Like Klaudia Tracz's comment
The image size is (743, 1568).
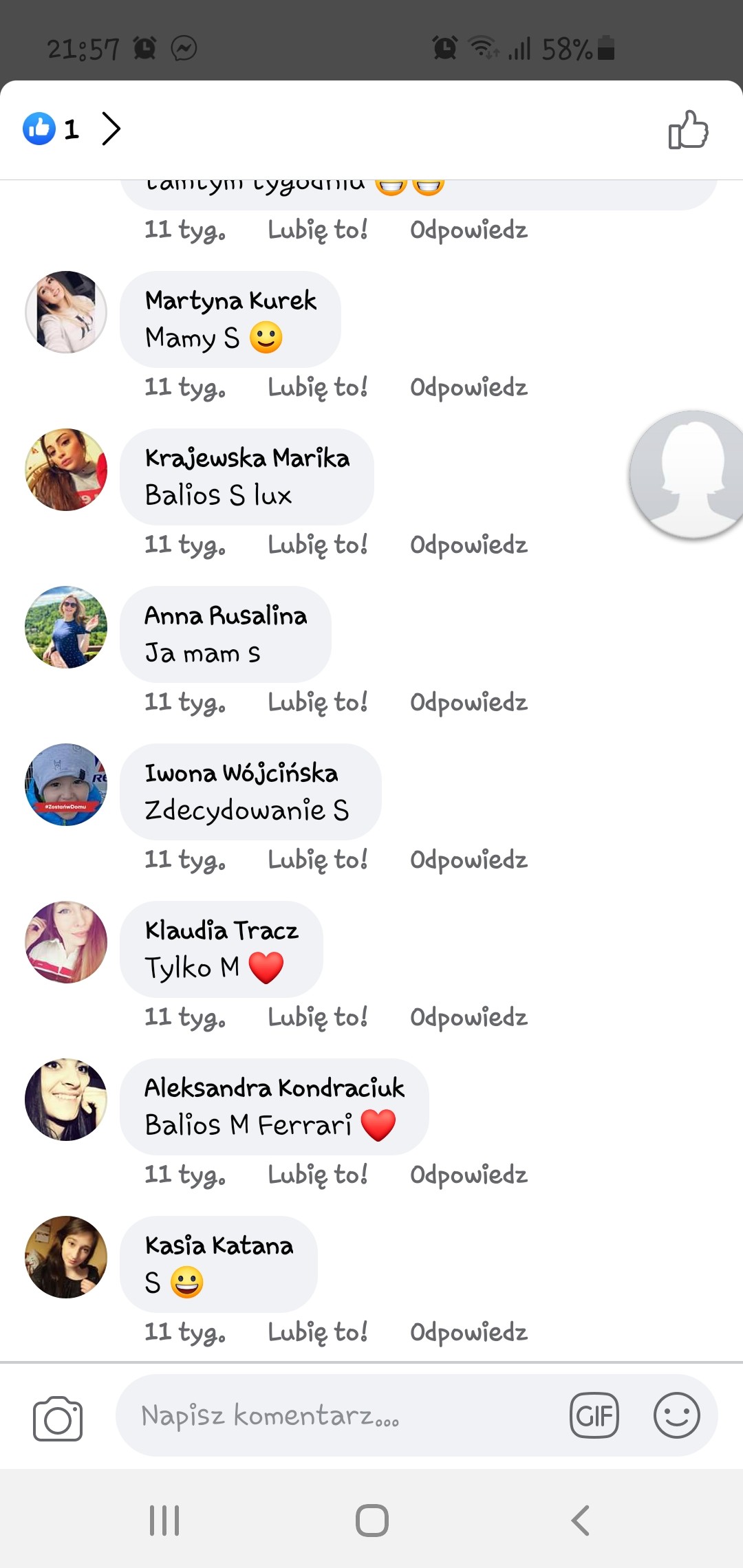coord(317,1017)
